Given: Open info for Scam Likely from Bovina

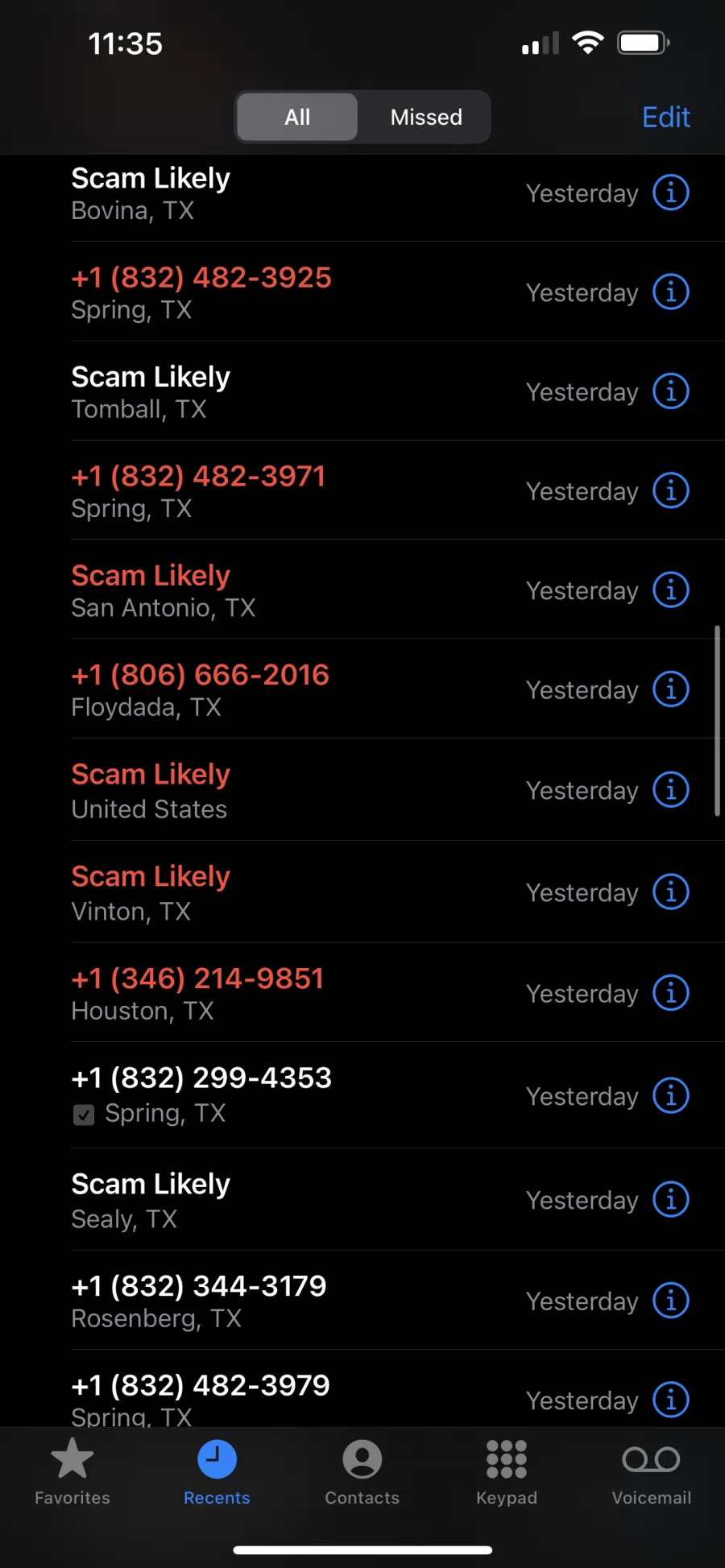Looking at the screenshot, I should (670, 192).
